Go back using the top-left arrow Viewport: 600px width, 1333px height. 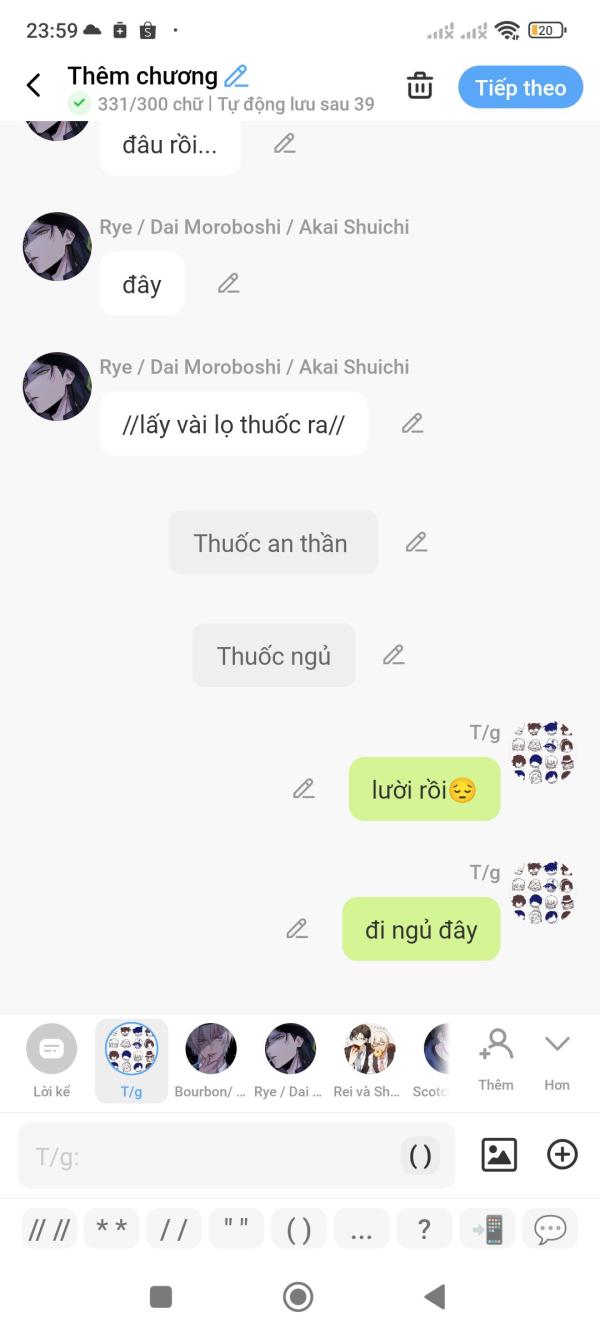[34, 86]
